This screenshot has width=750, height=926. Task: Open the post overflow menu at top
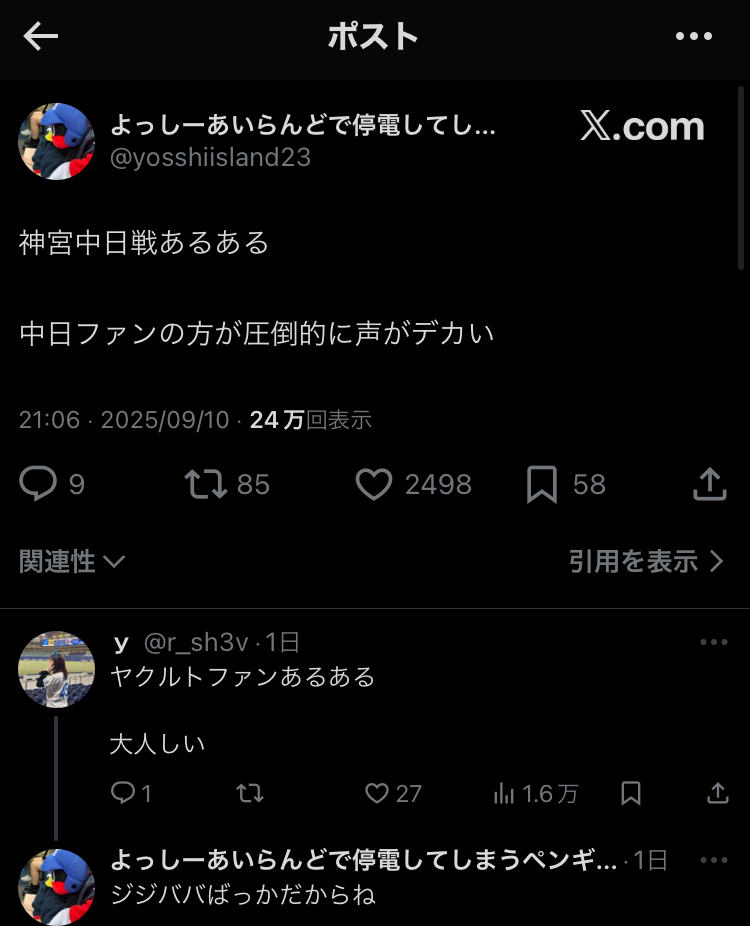click(693, 37)
